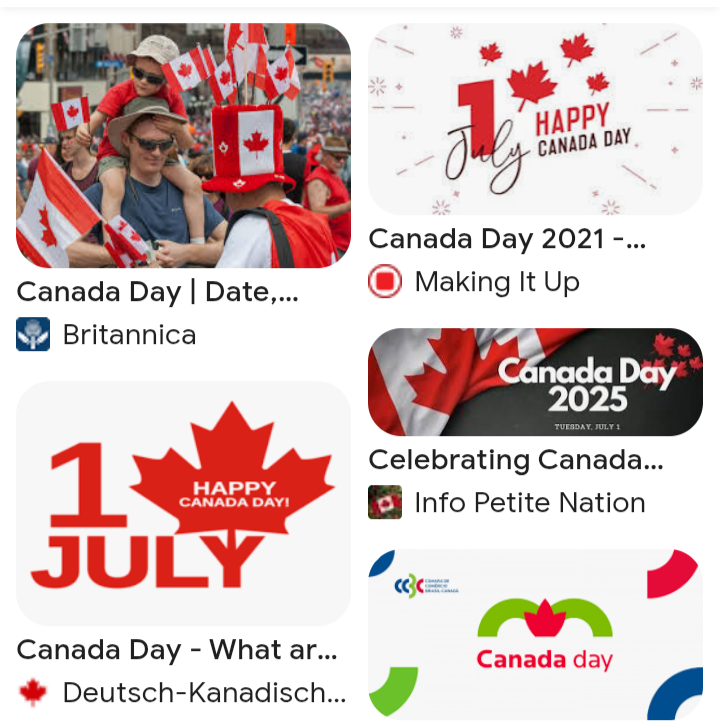Screen dimensions: 720x721
Task: Open the Britannica Canada Day photo result
Action: click(183, 146)
